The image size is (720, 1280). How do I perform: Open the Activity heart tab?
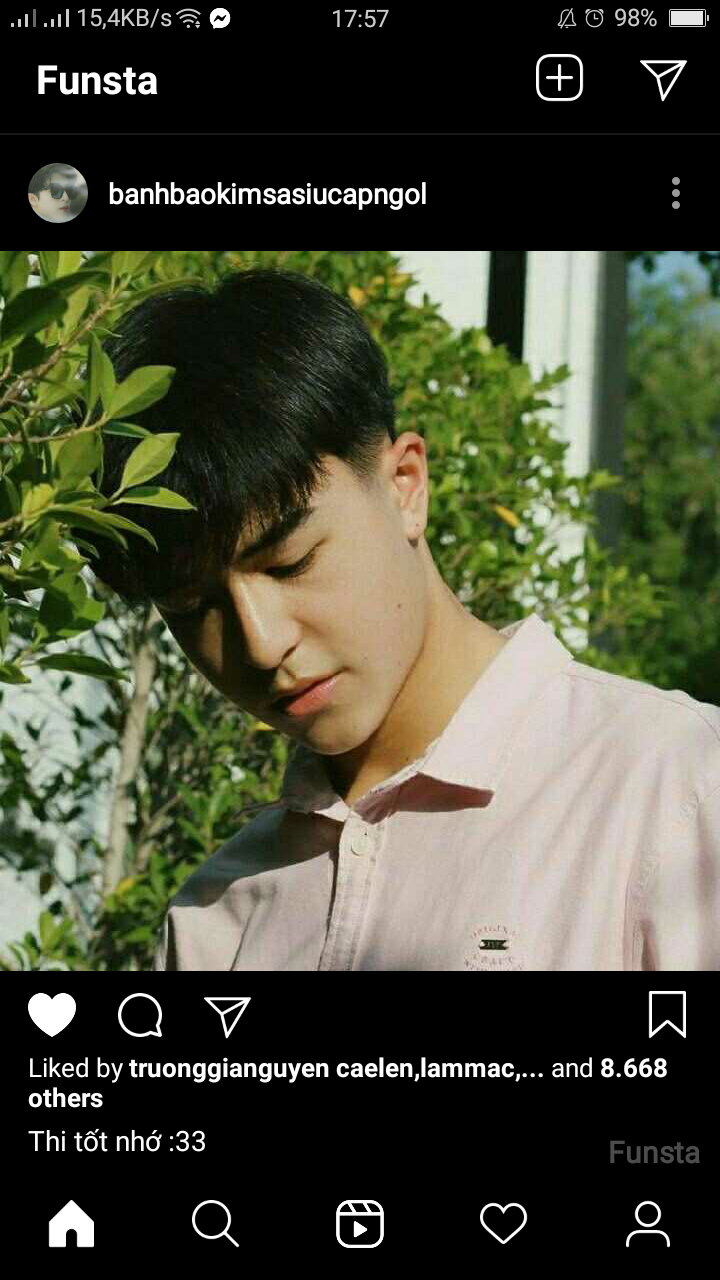tap(503, 1223)
